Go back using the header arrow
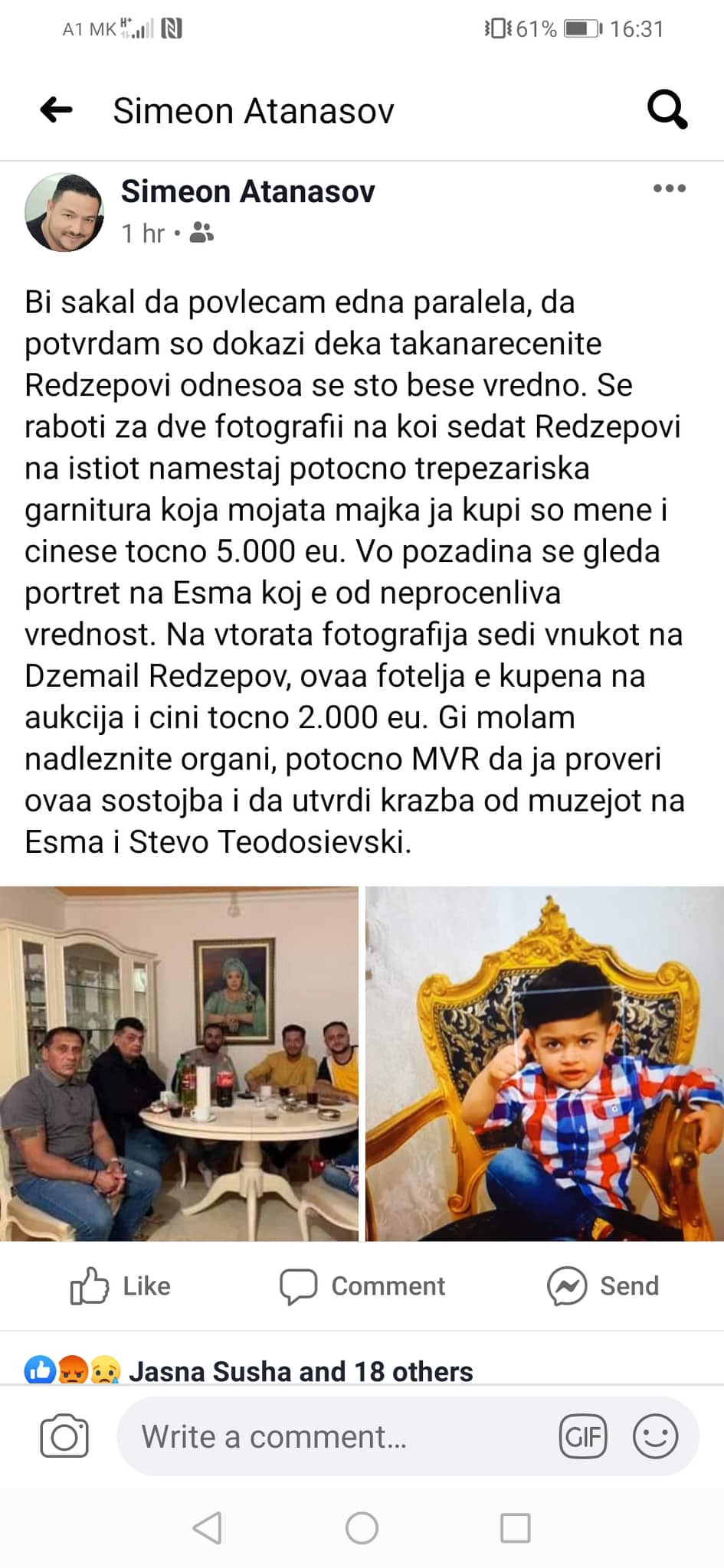This screenshot has width=724, height=1568. click(x=56, y=110)
